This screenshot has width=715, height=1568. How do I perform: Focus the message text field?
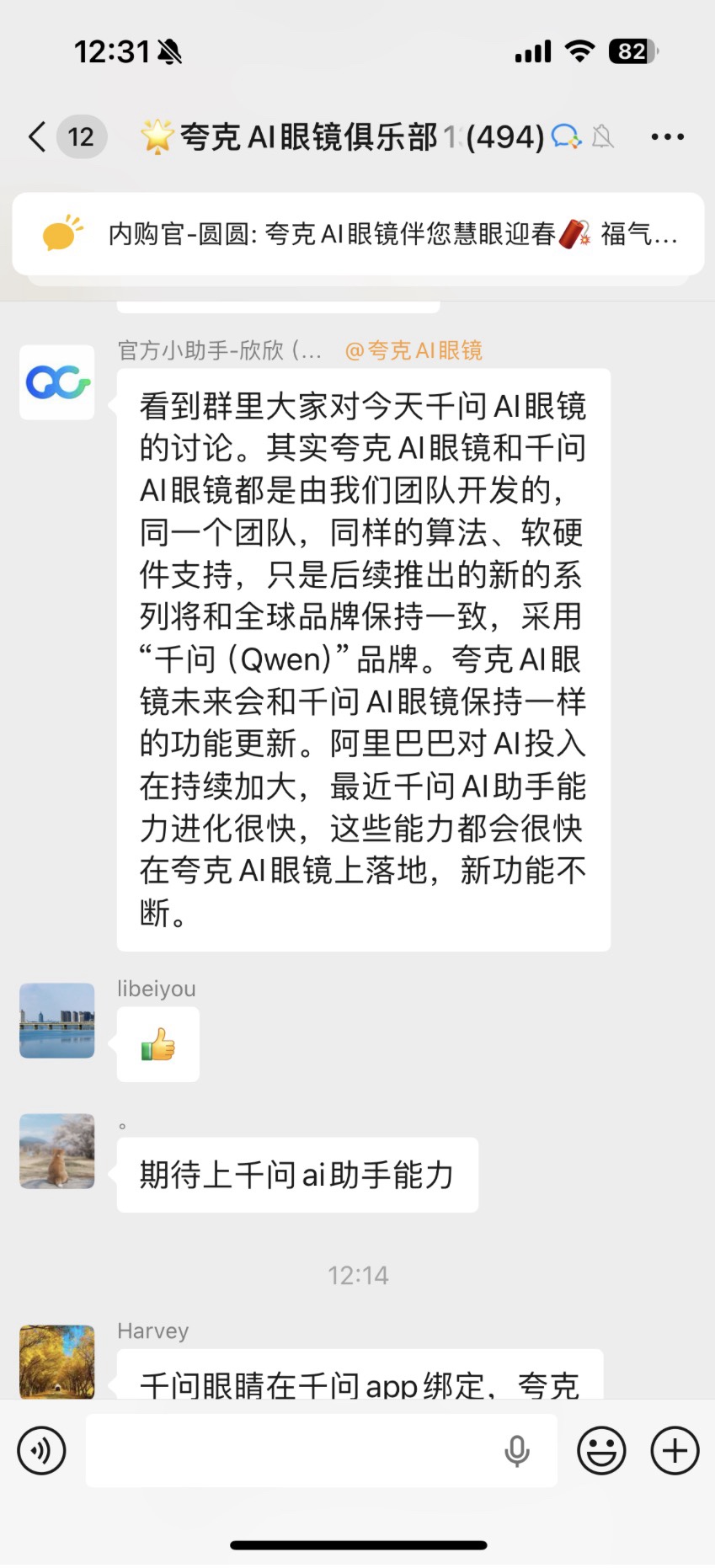[x=295, y=1450]
